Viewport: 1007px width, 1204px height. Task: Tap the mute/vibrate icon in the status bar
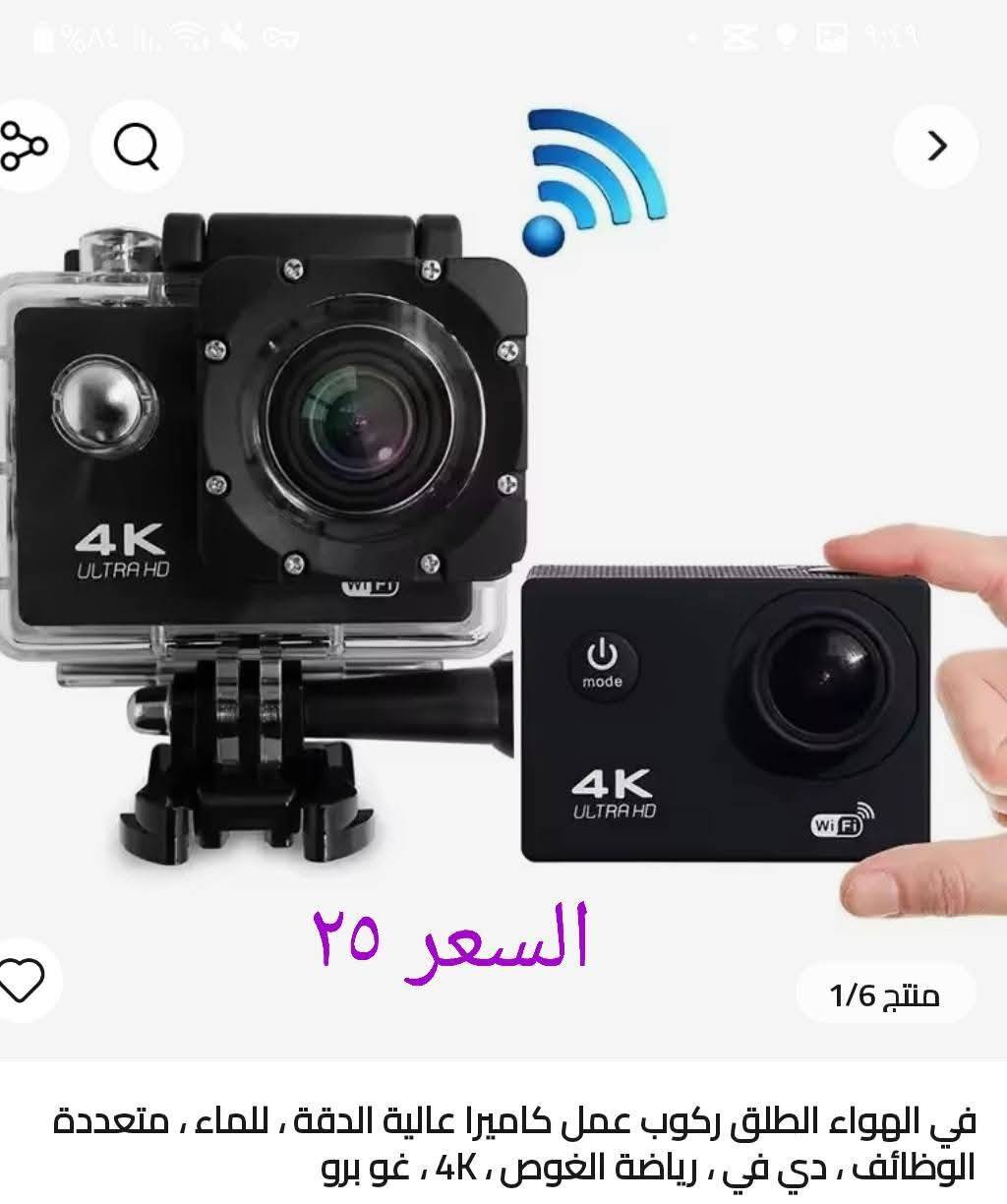click(233, 36)
